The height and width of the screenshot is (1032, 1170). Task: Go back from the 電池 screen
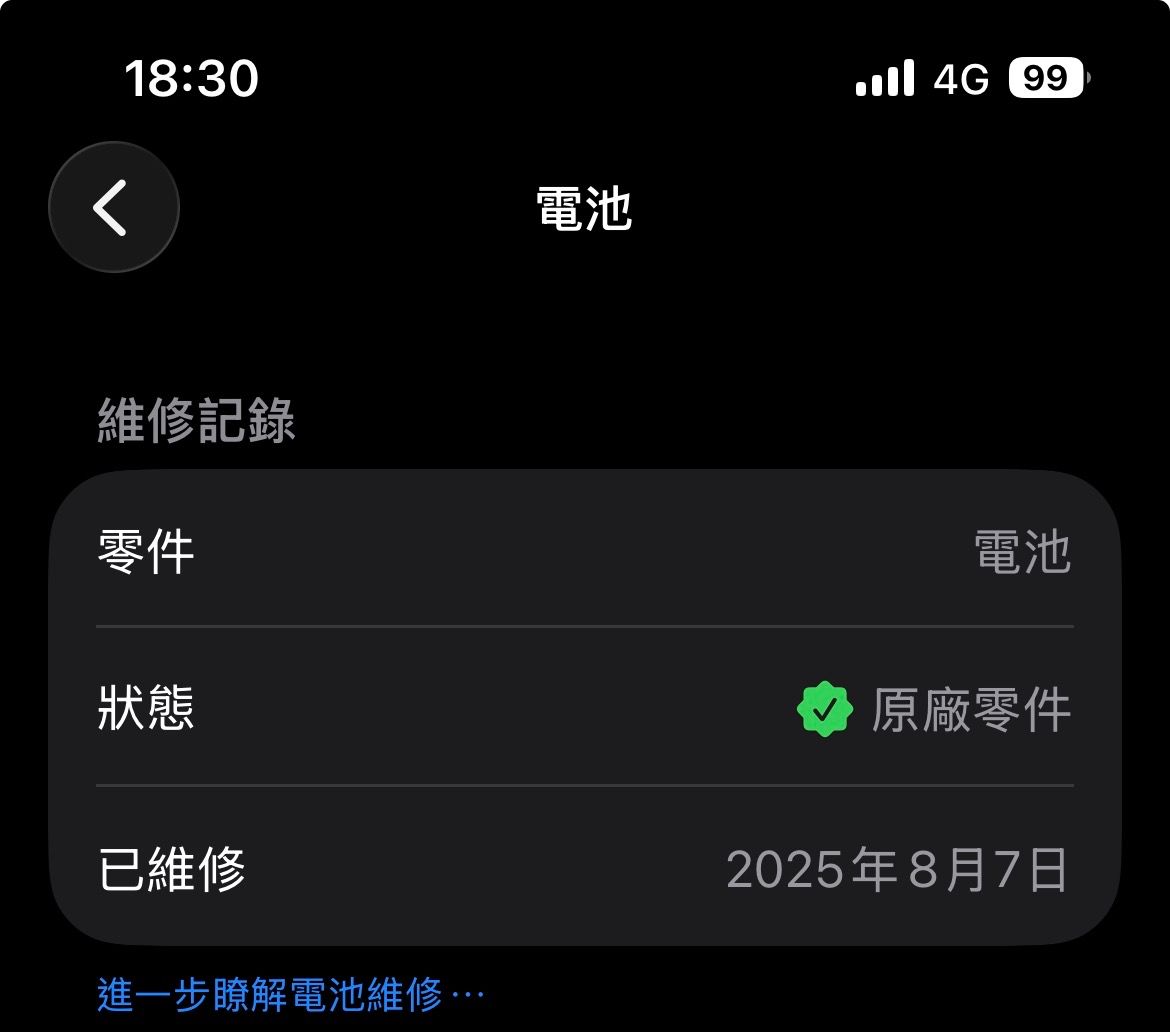coord(113,207)
